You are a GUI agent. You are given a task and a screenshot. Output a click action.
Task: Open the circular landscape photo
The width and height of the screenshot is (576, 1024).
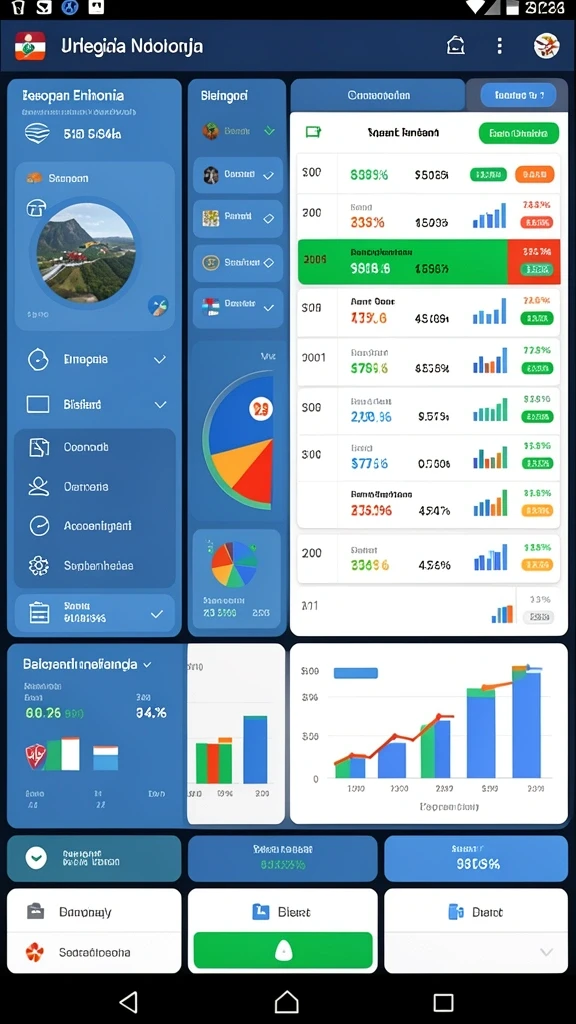(x=86, y=252)
